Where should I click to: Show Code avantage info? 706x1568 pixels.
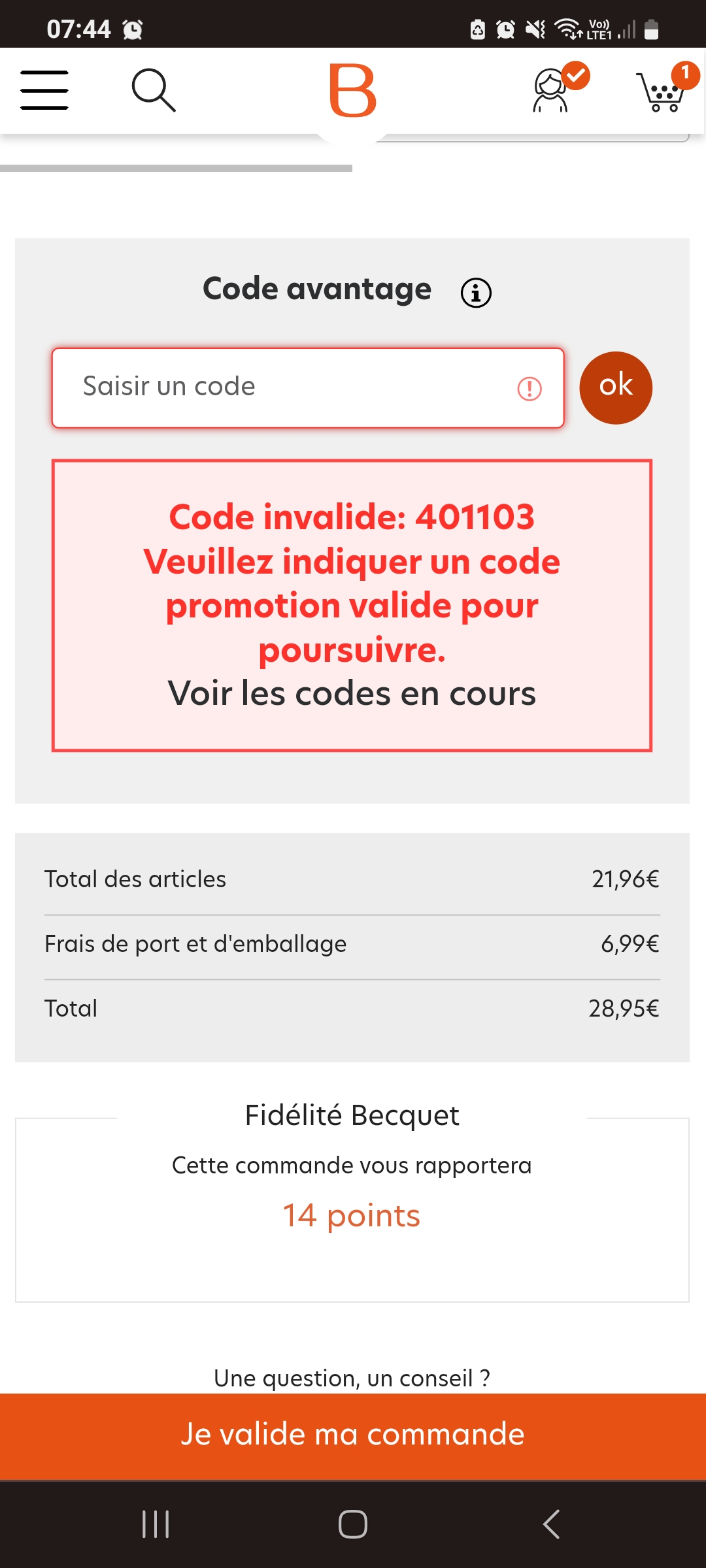click(476, 292)
